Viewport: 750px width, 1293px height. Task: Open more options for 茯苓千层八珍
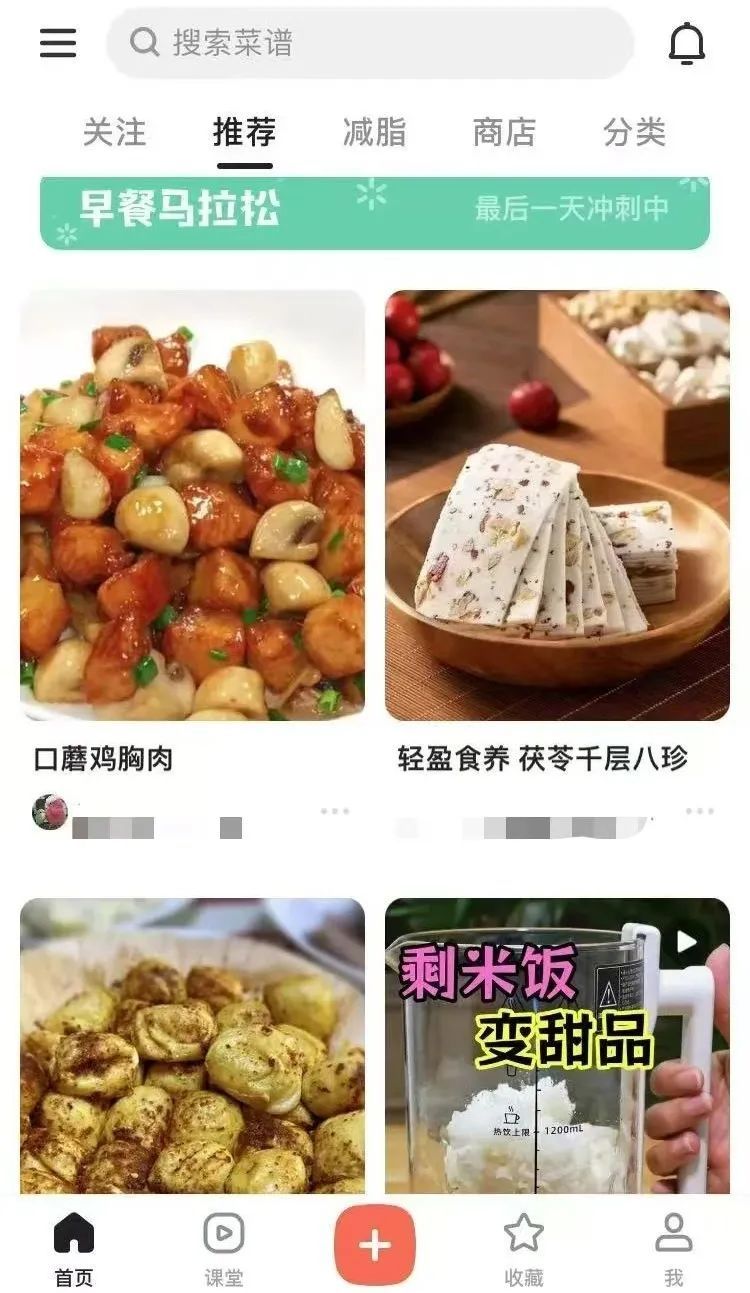click(x=700, y=811)
